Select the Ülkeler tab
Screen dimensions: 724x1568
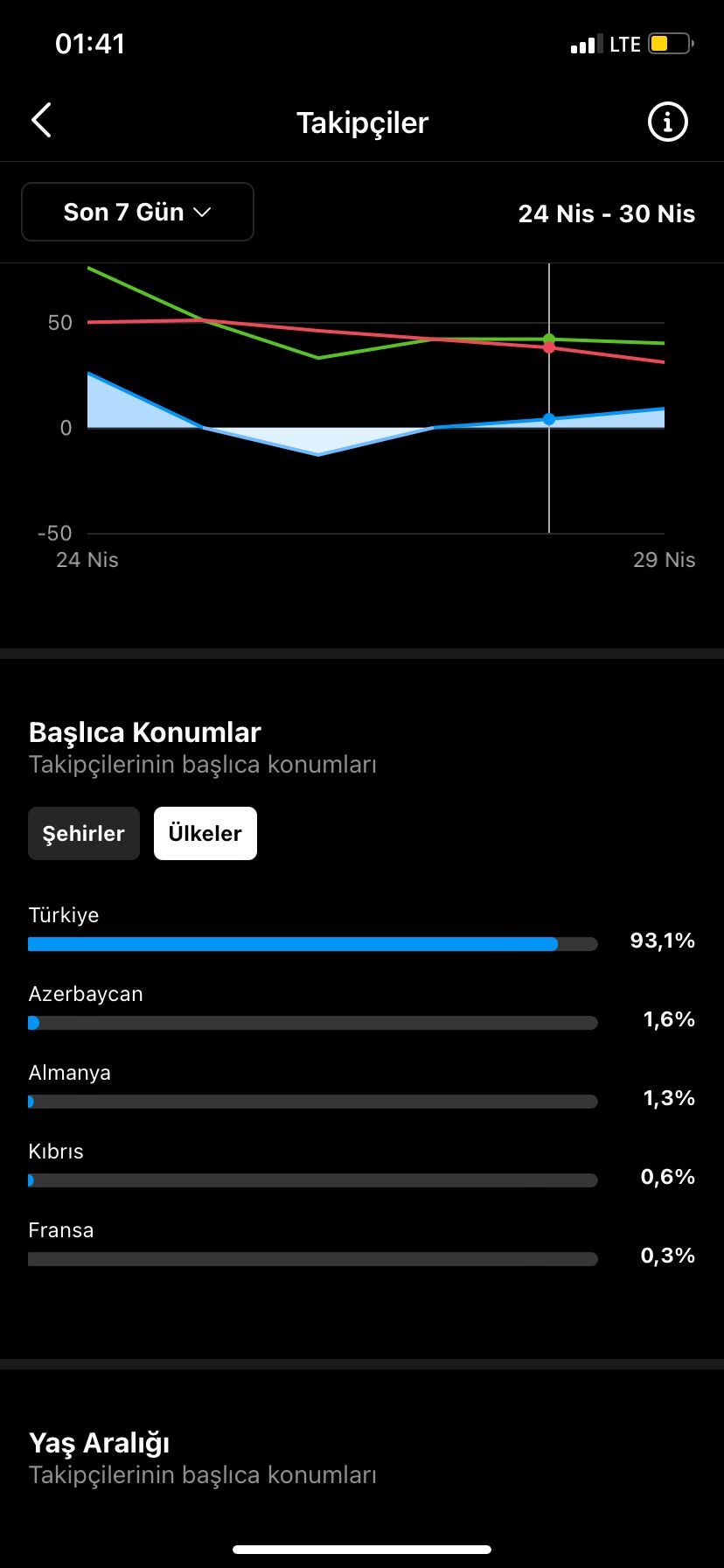point(205,833)
